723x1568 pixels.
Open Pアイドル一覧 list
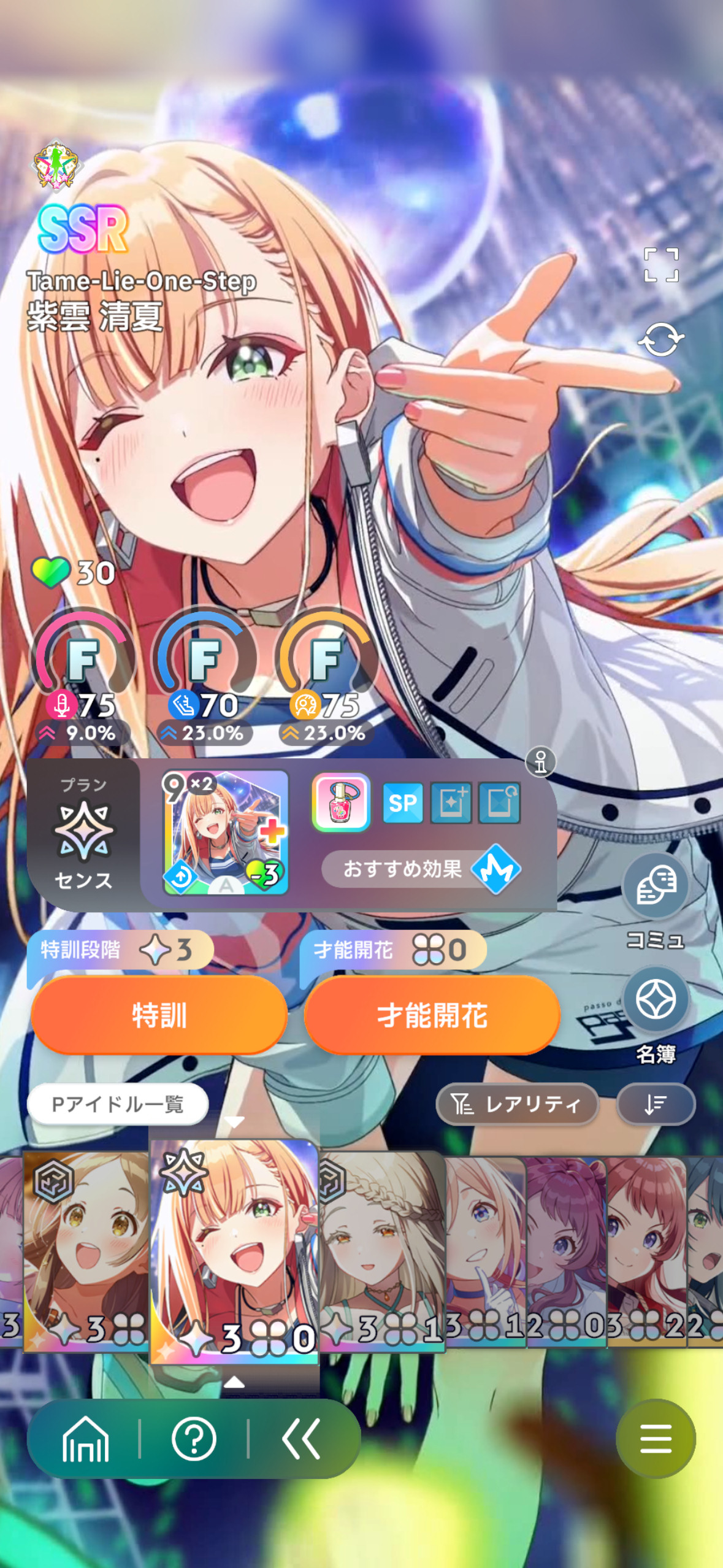(x=118, y=1104)
